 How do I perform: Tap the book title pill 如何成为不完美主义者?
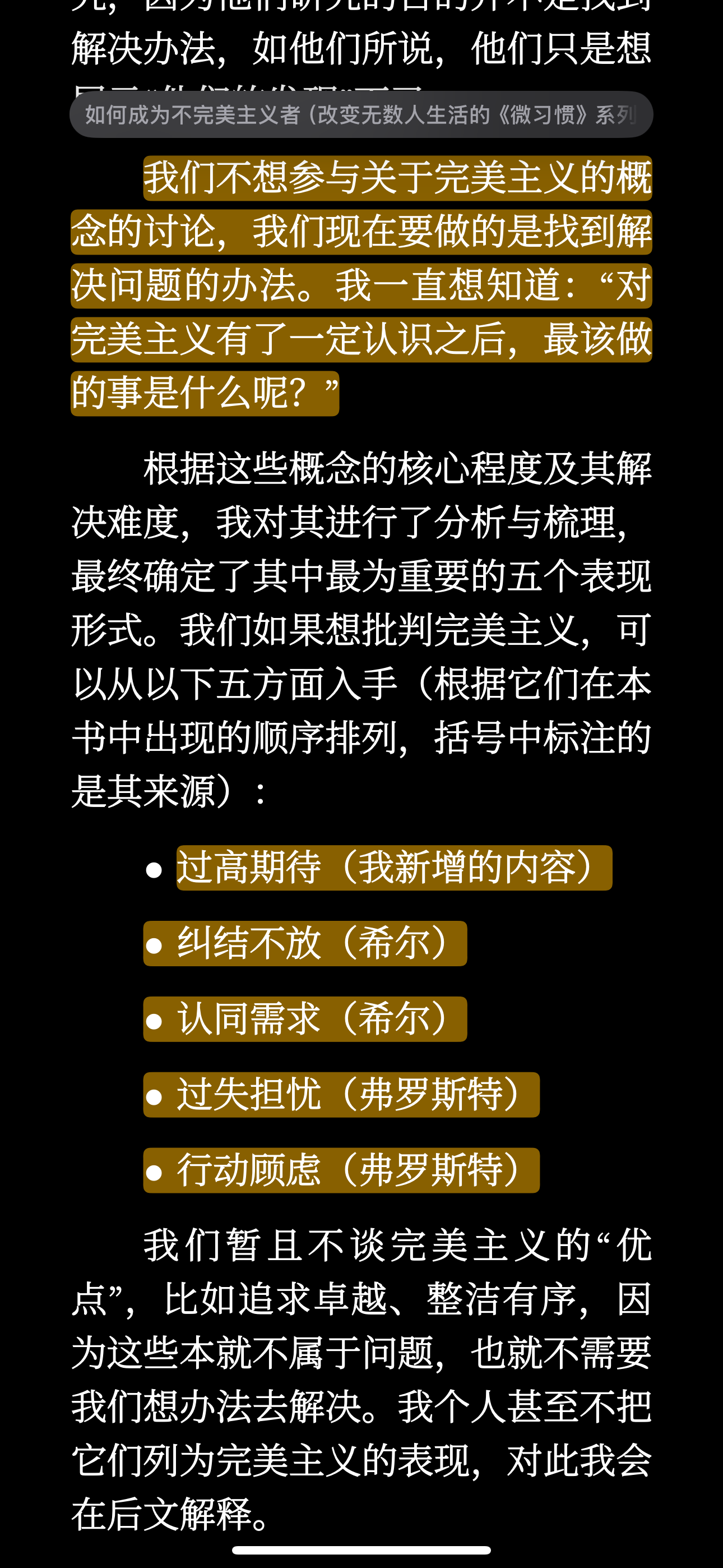point(361,114)
